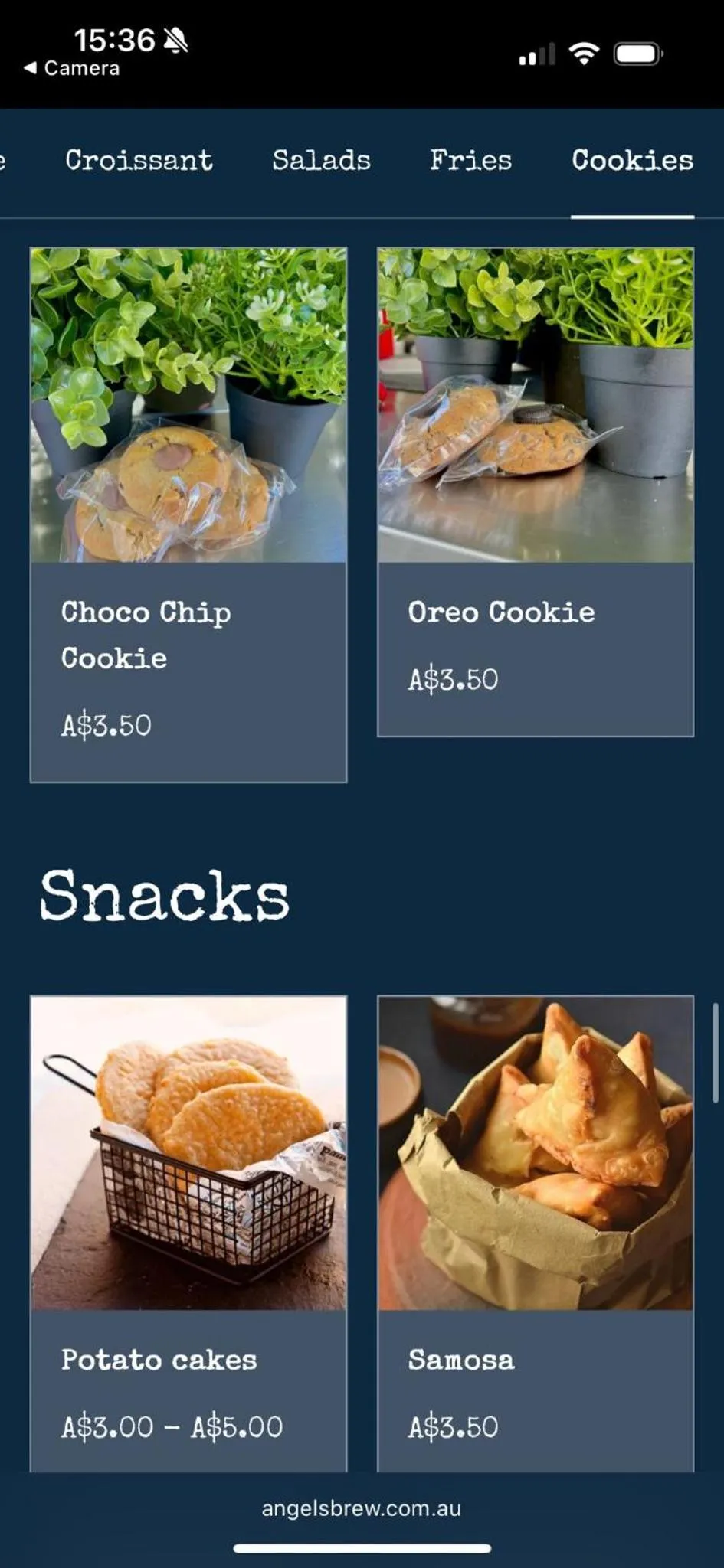Tap the Cookies tab
This screenshot has width=724, height=1568.
[x=632, y=161]
